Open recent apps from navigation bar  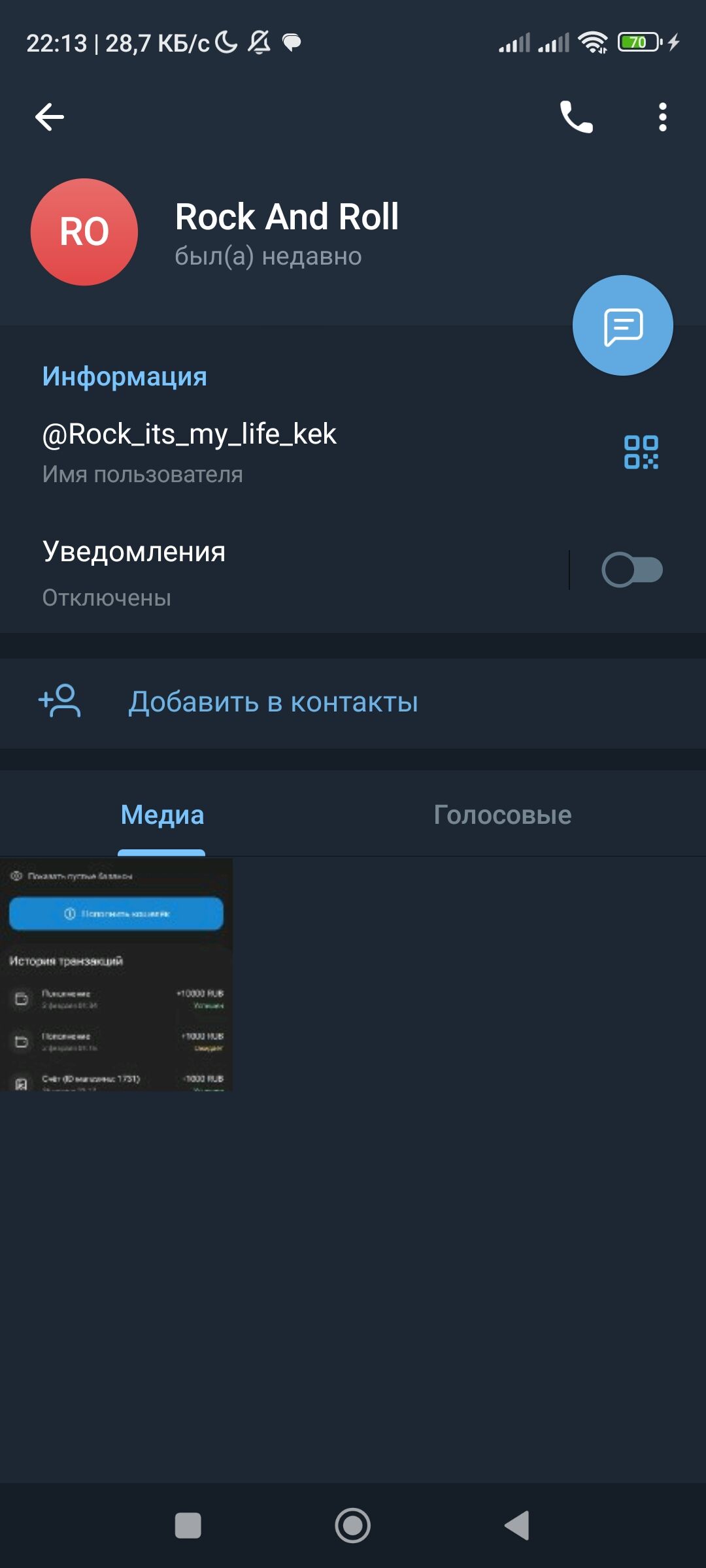(188, 1526)
